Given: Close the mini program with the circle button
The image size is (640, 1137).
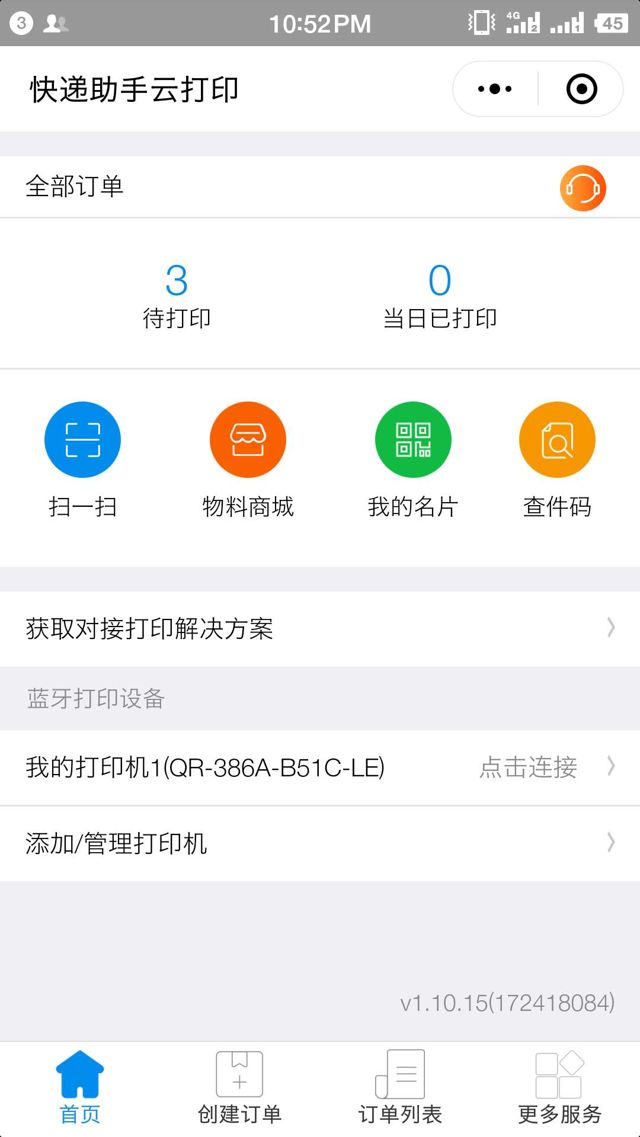Looking at the screenshot, I should point(581,90).
